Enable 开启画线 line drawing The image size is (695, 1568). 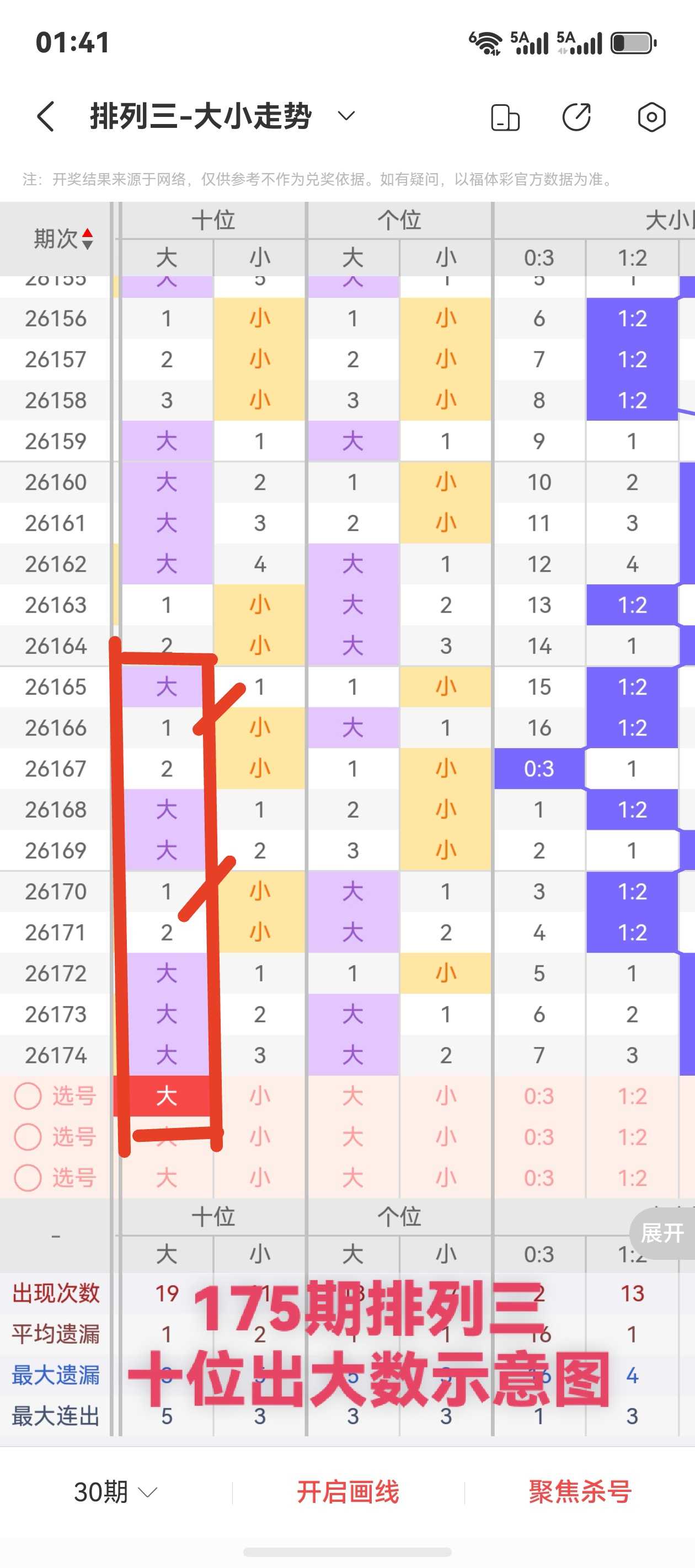pyautogui.click(x=348, y=1492)
